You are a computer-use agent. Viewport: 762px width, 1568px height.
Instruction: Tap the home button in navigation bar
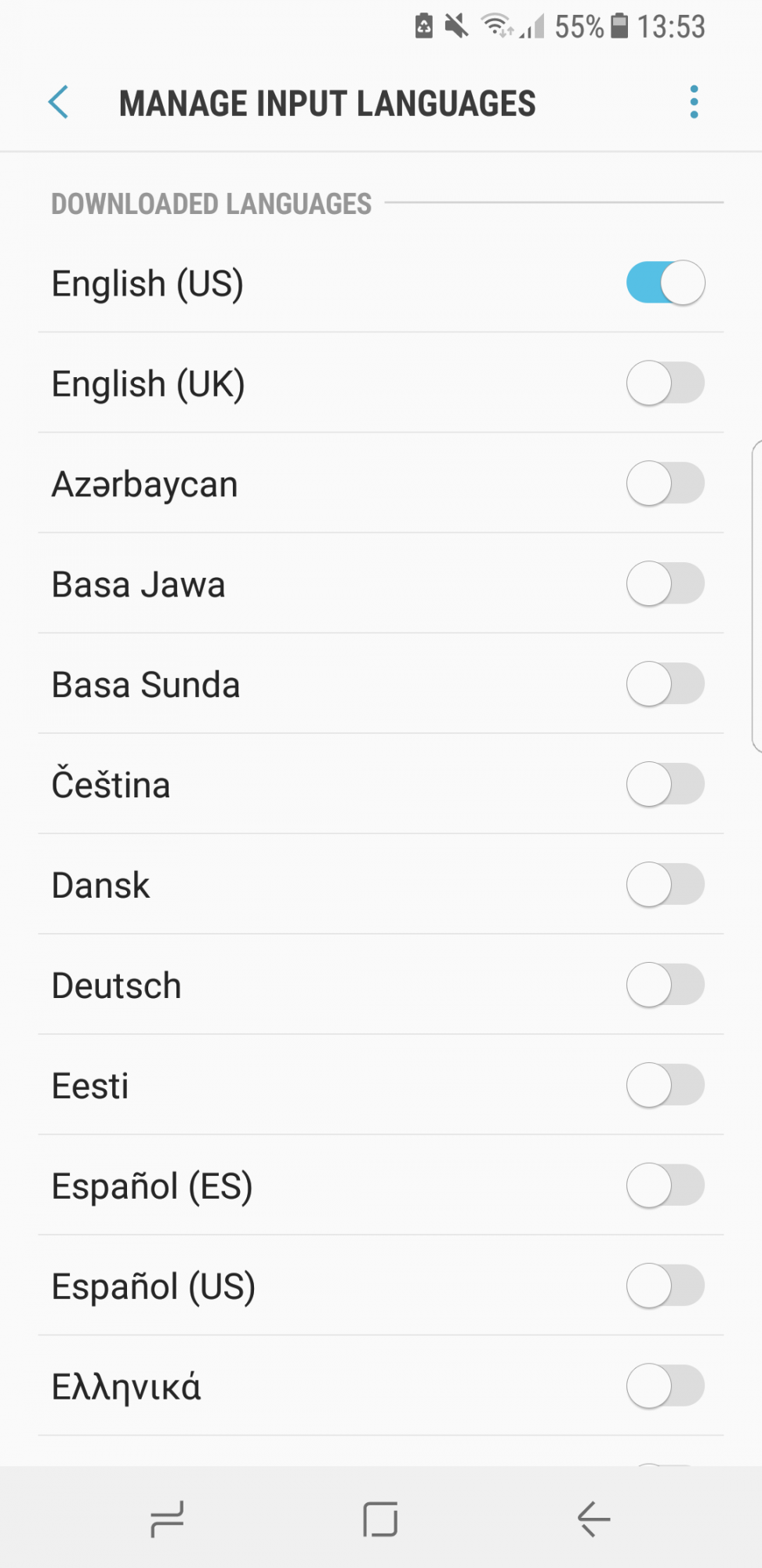(x=380, y=1519)
